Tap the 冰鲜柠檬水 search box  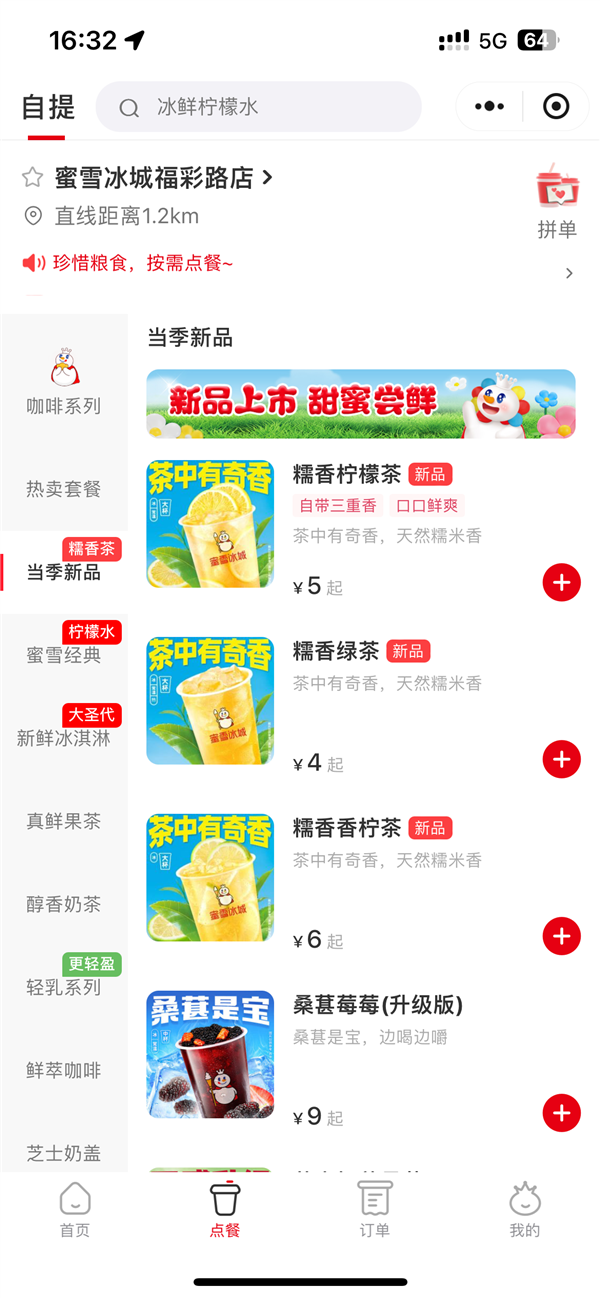[258, 107]
